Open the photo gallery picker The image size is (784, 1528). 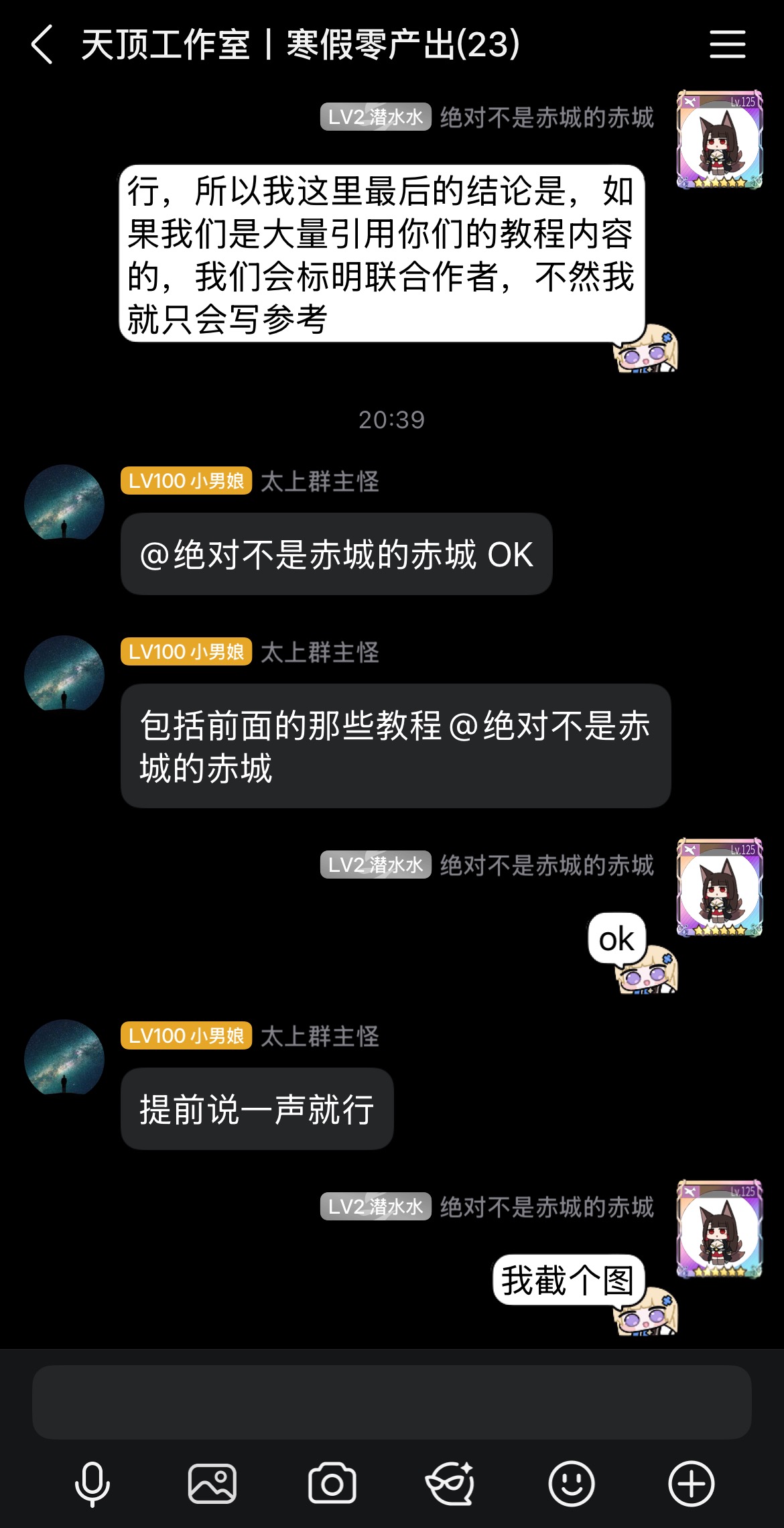click(x=212, y=1484)
